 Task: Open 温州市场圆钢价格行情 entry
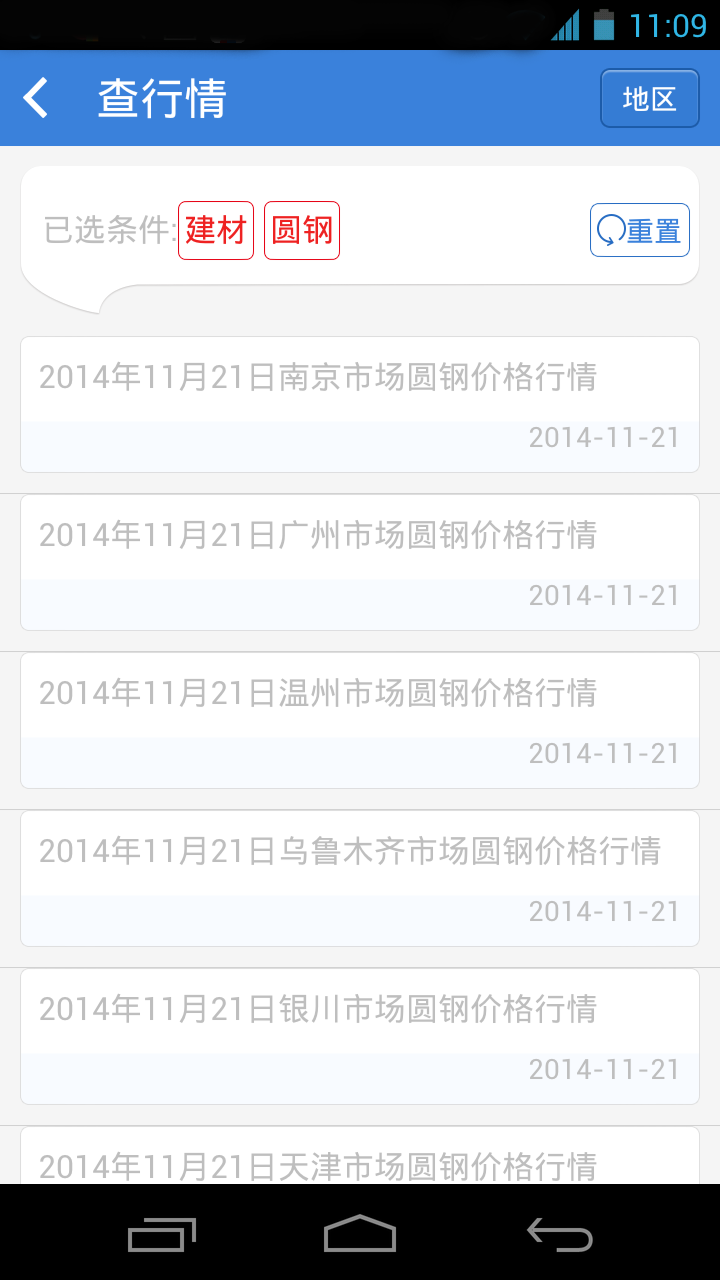(360, 720)
